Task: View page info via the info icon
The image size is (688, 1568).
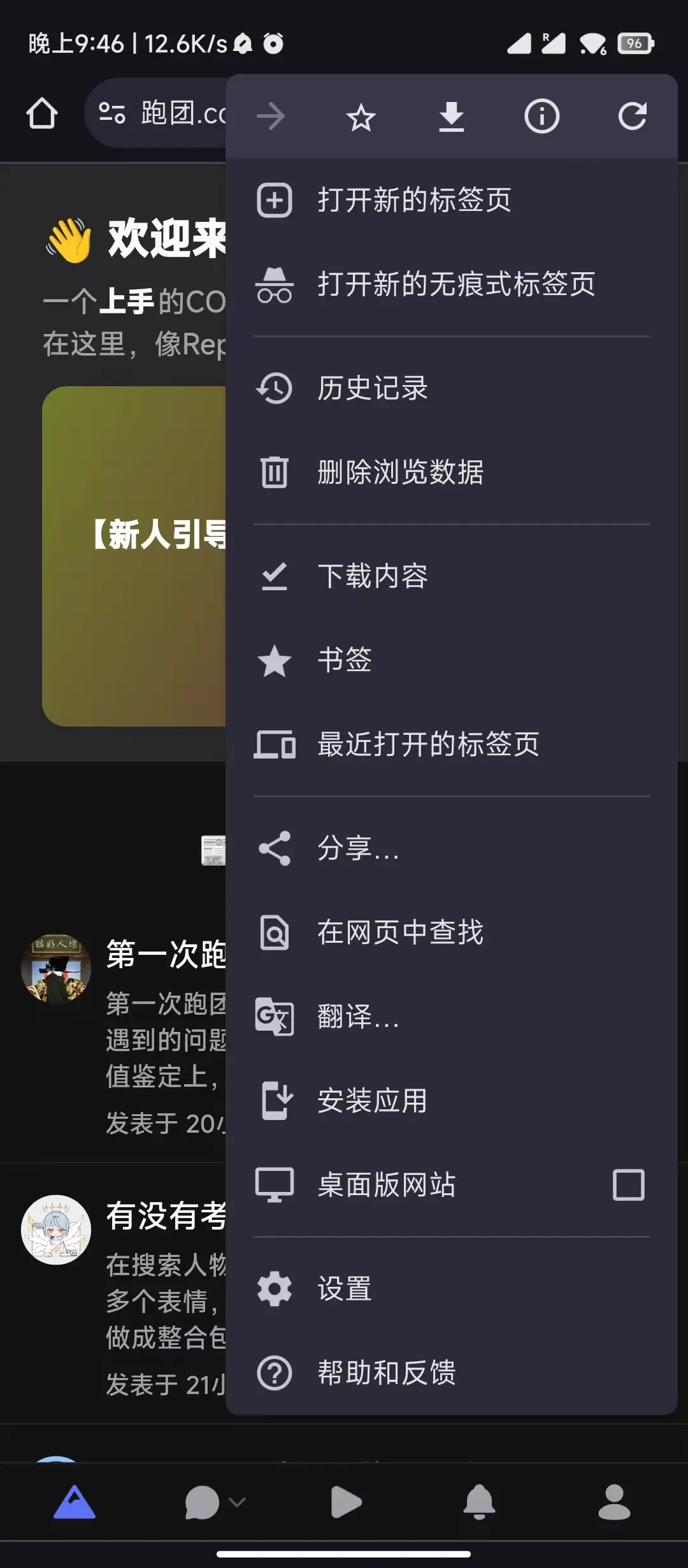Action: (541, 117)
